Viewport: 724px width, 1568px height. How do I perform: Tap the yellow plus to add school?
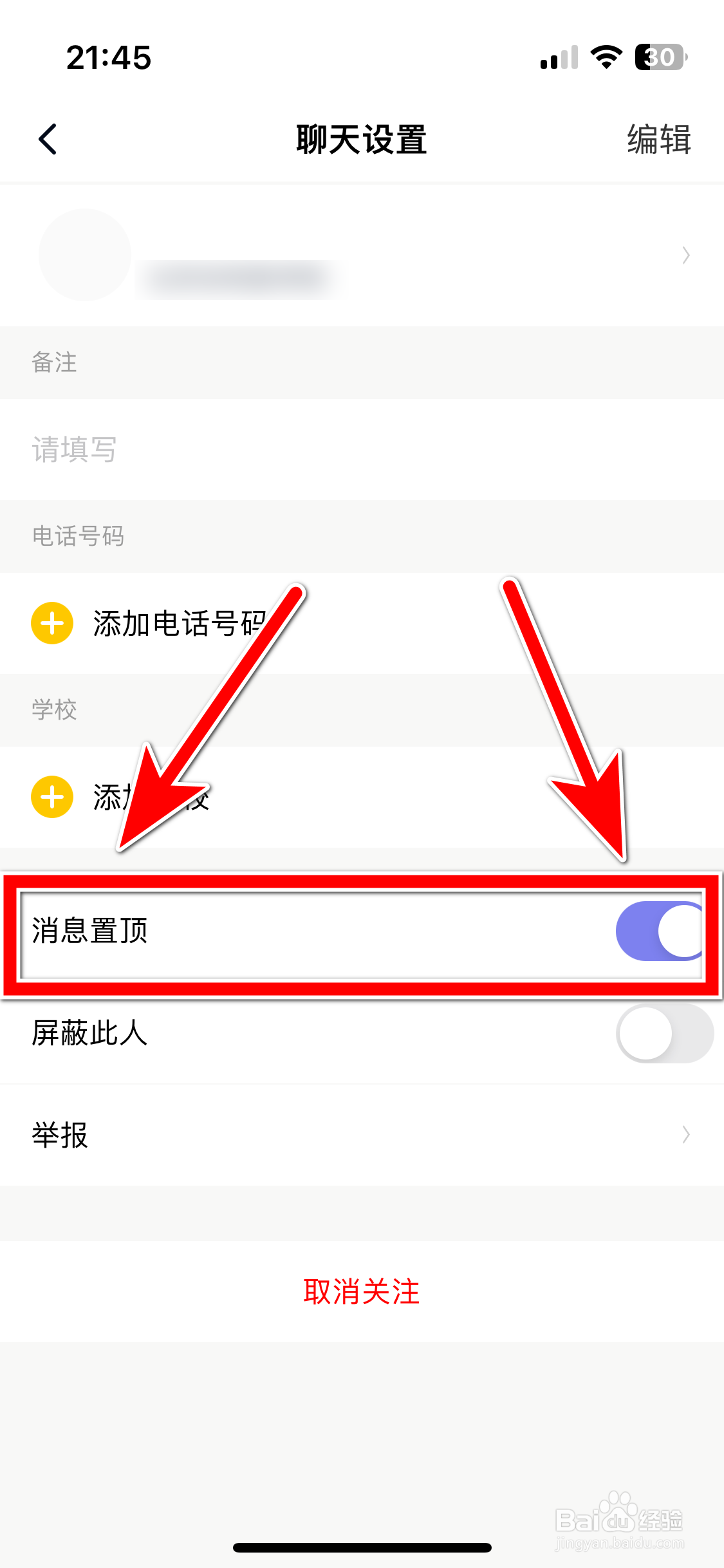[x=51, y=798]
